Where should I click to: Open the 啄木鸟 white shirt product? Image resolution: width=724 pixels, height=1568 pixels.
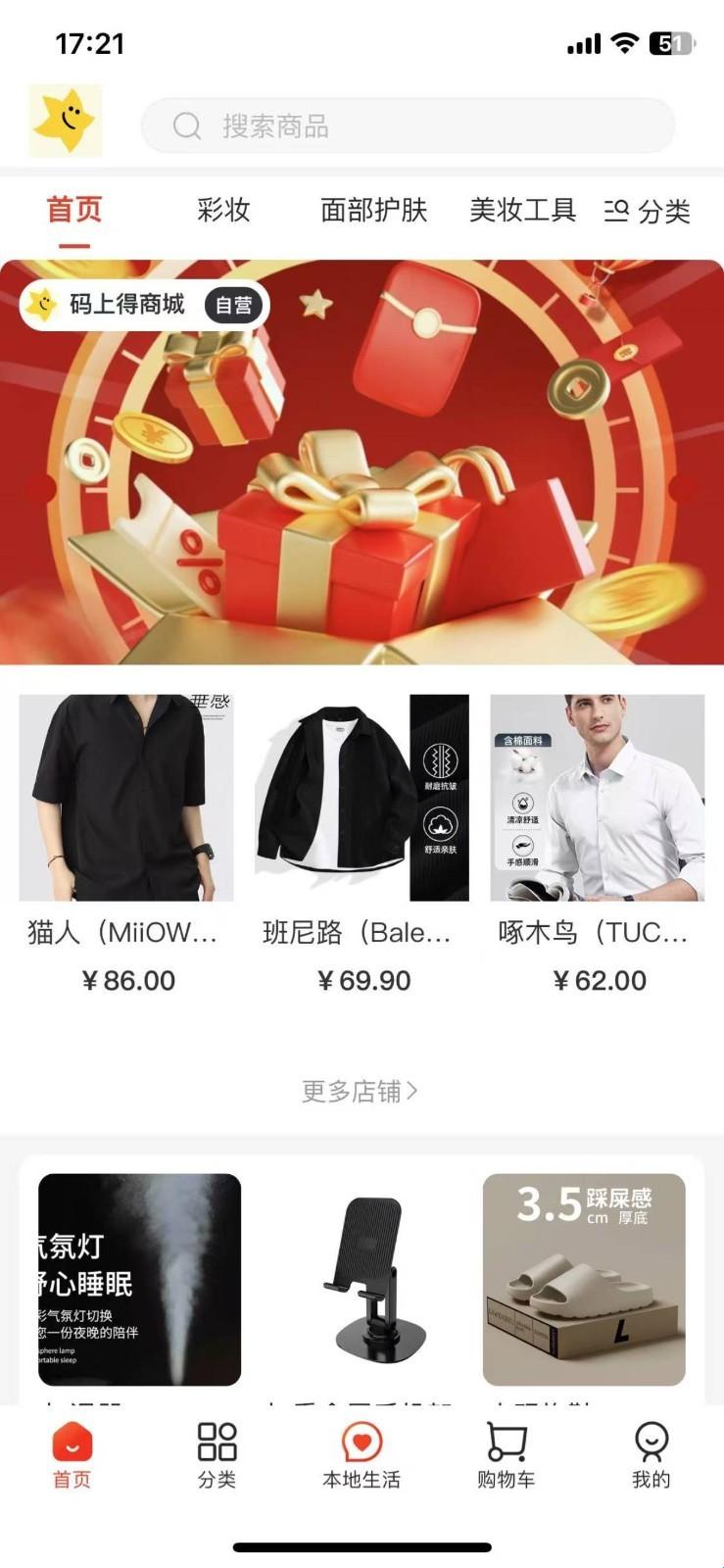597,798
